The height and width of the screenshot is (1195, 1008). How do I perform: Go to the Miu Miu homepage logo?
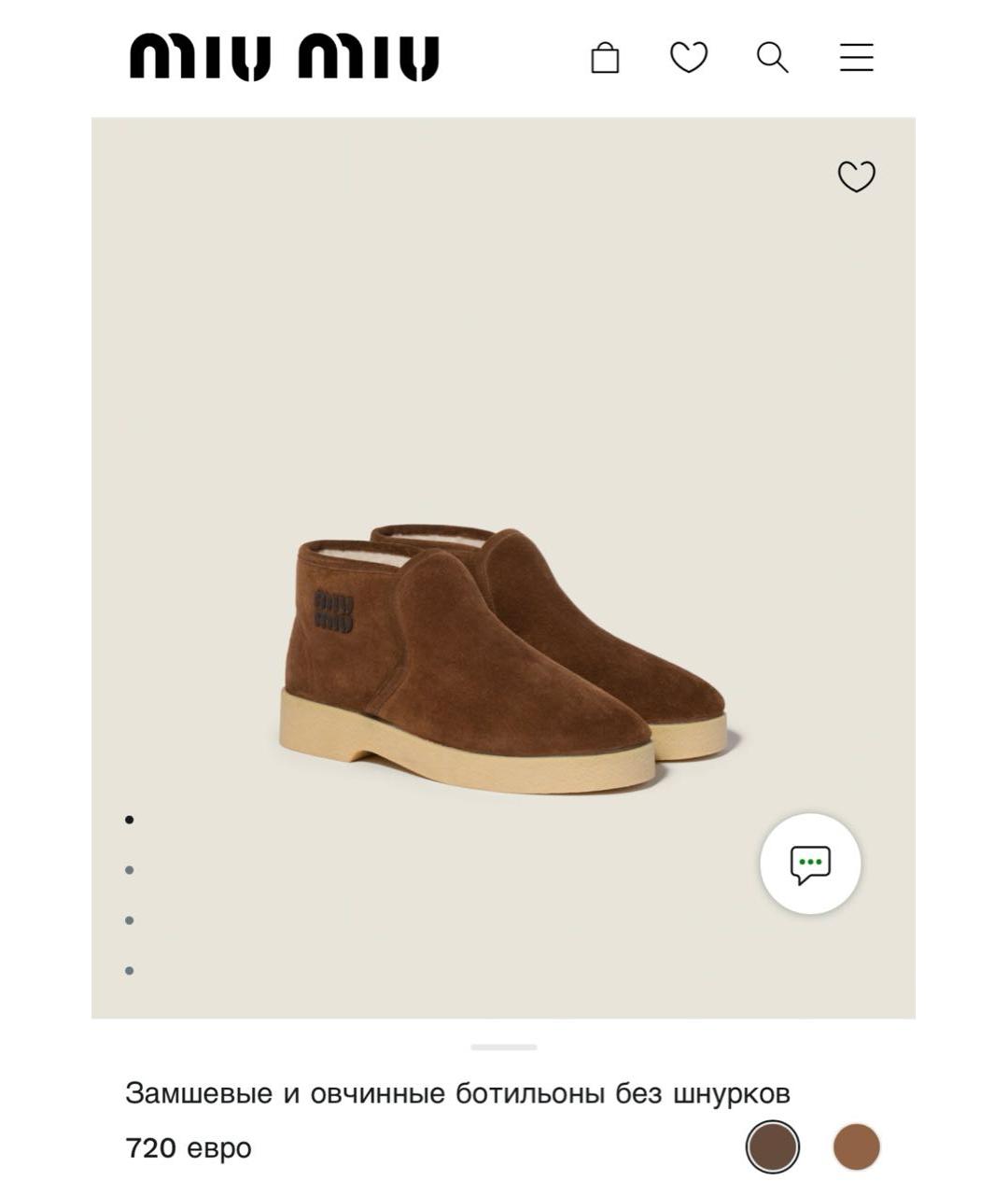click(x=284, y=58)
